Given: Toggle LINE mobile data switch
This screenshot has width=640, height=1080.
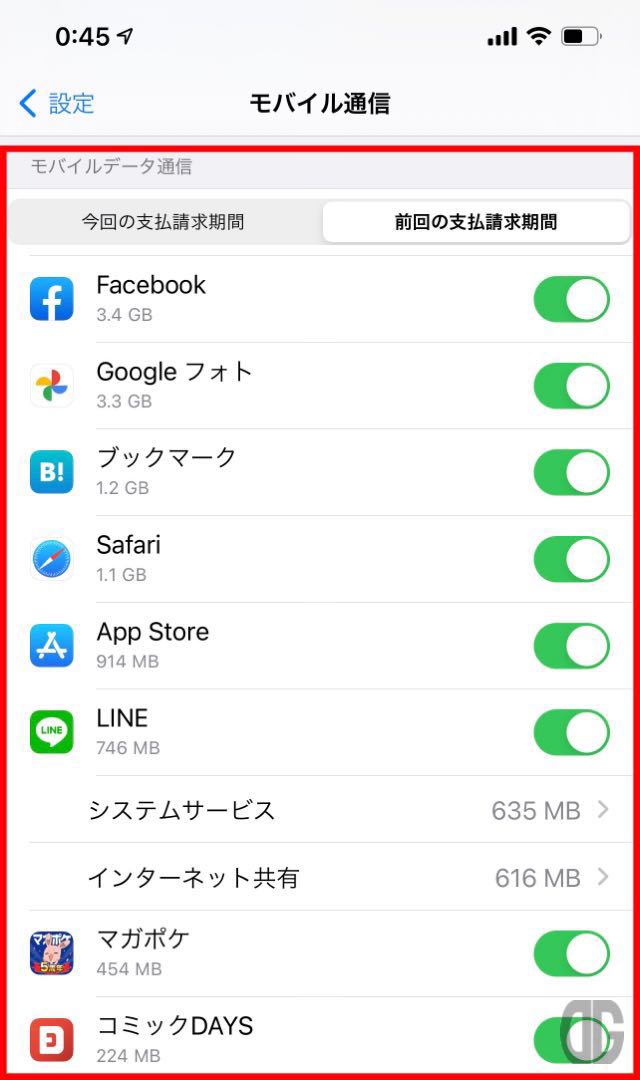Looking at the screenshot, I should [571, 732].
